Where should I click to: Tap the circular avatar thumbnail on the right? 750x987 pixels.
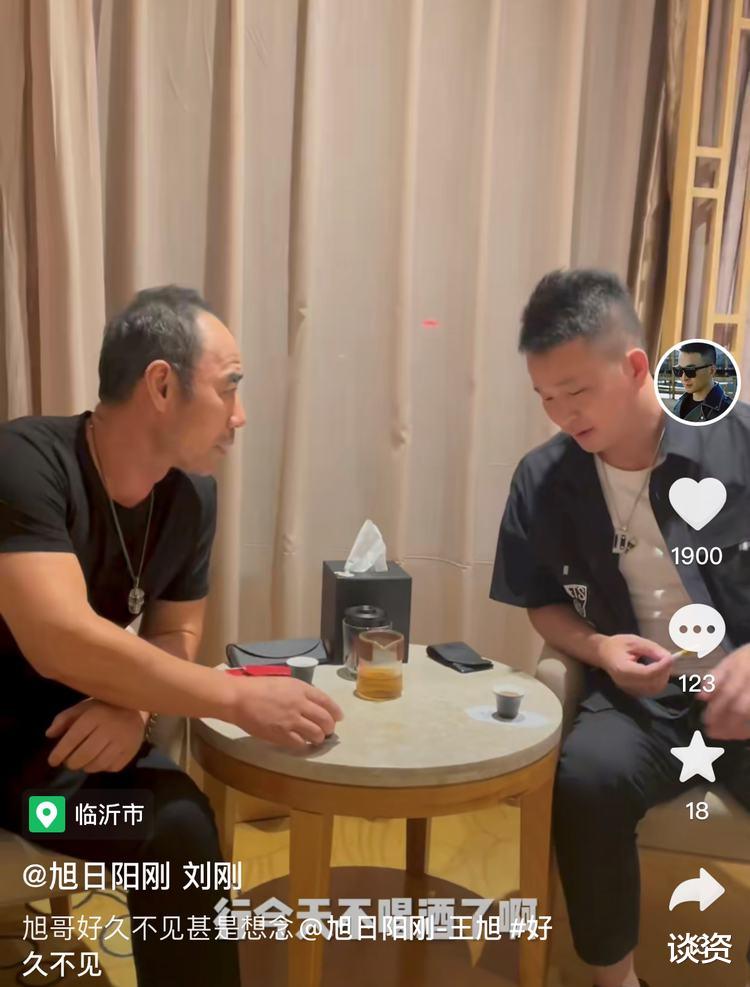click(697, 383)
